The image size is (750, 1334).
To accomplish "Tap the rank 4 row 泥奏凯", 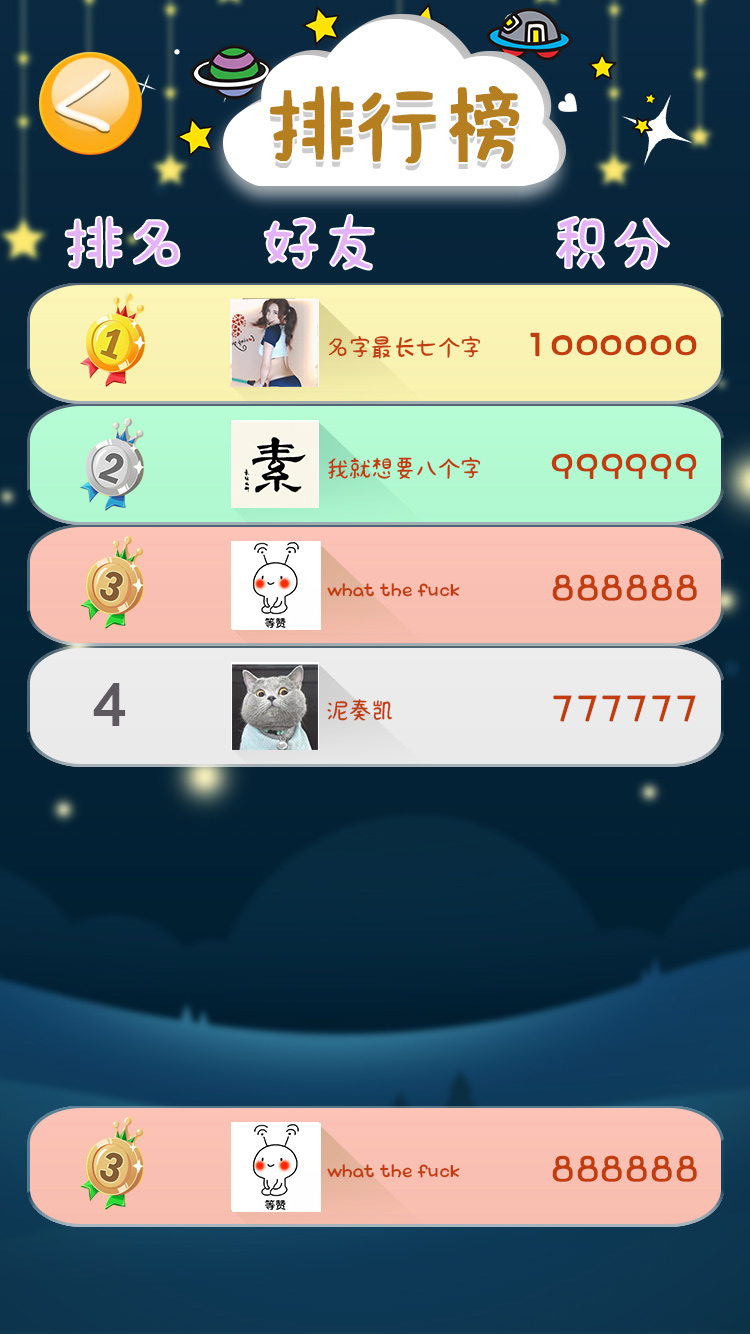I will click(375, 707).
